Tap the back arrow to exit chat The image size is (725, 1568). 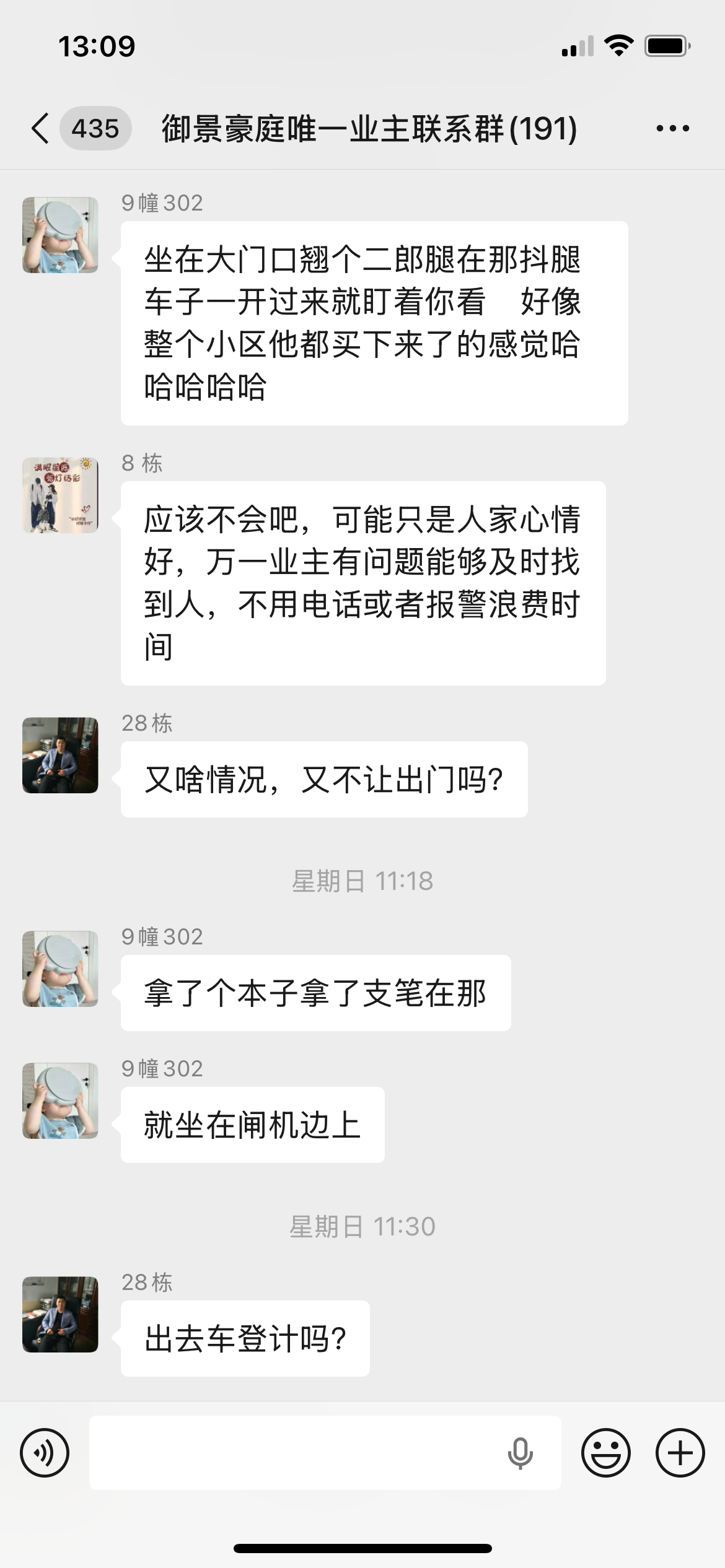[38, 127]
